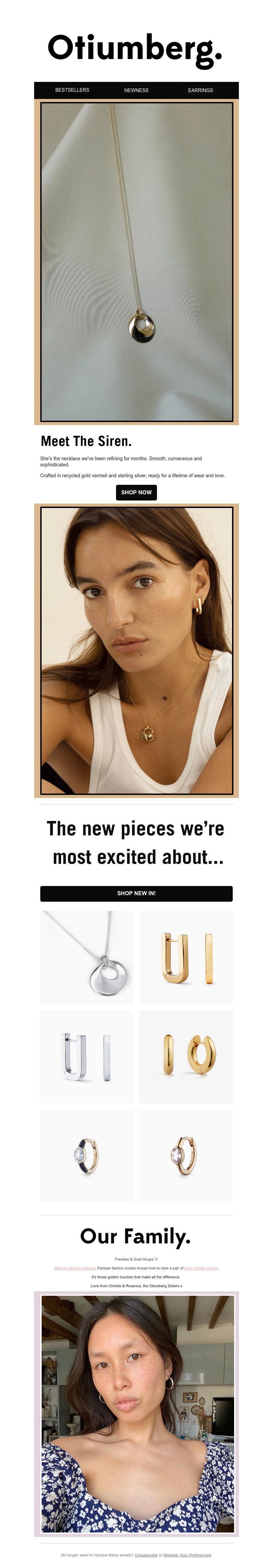The image size is (273, 1568).
Task: View the rose gold gemstone huggie earring
Action: click(x=186, y=1155)
